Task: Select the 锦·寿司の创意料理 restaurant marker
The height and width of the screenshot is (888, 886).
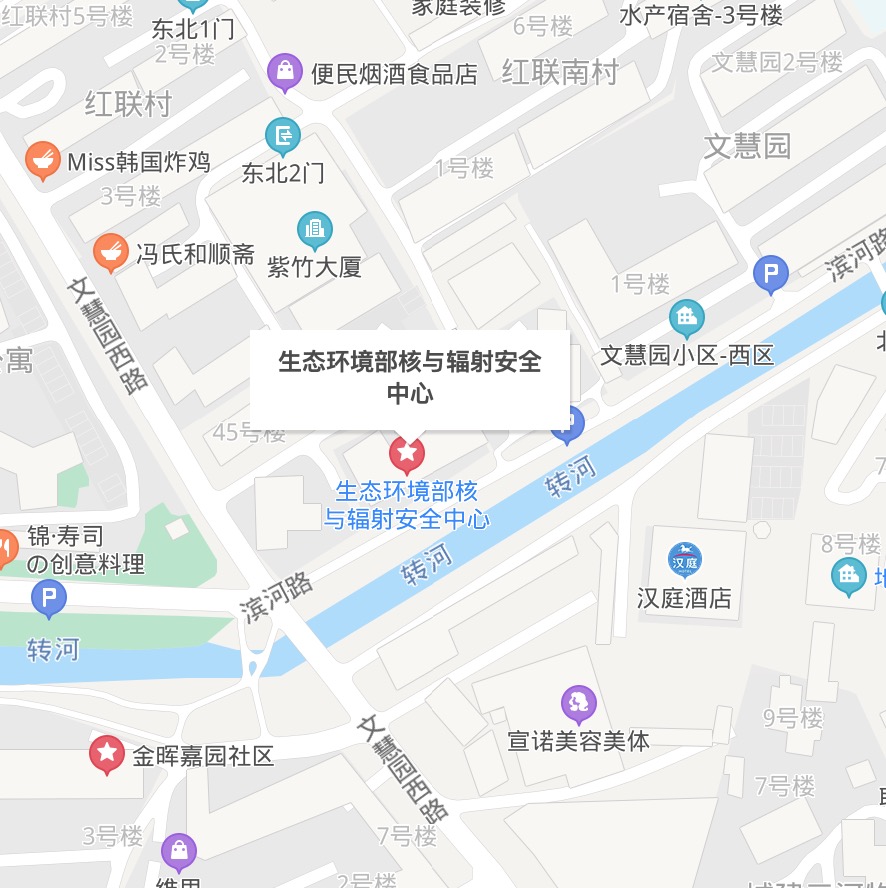Action: pyautogui.click(x=6, y=548)
